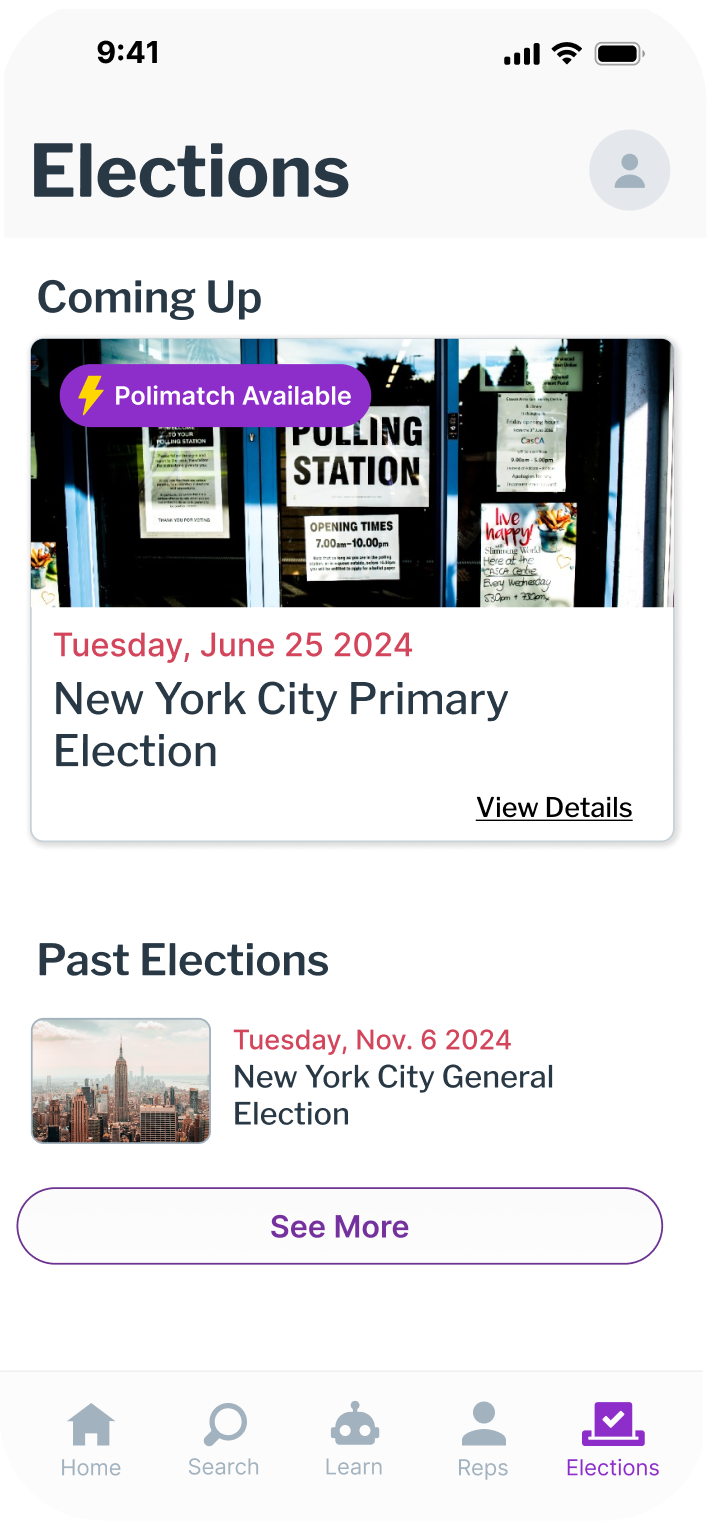Viewport: 707px width, 1521px height.
Task: Select the Elections tab
Action: (x=613, y=1440)
